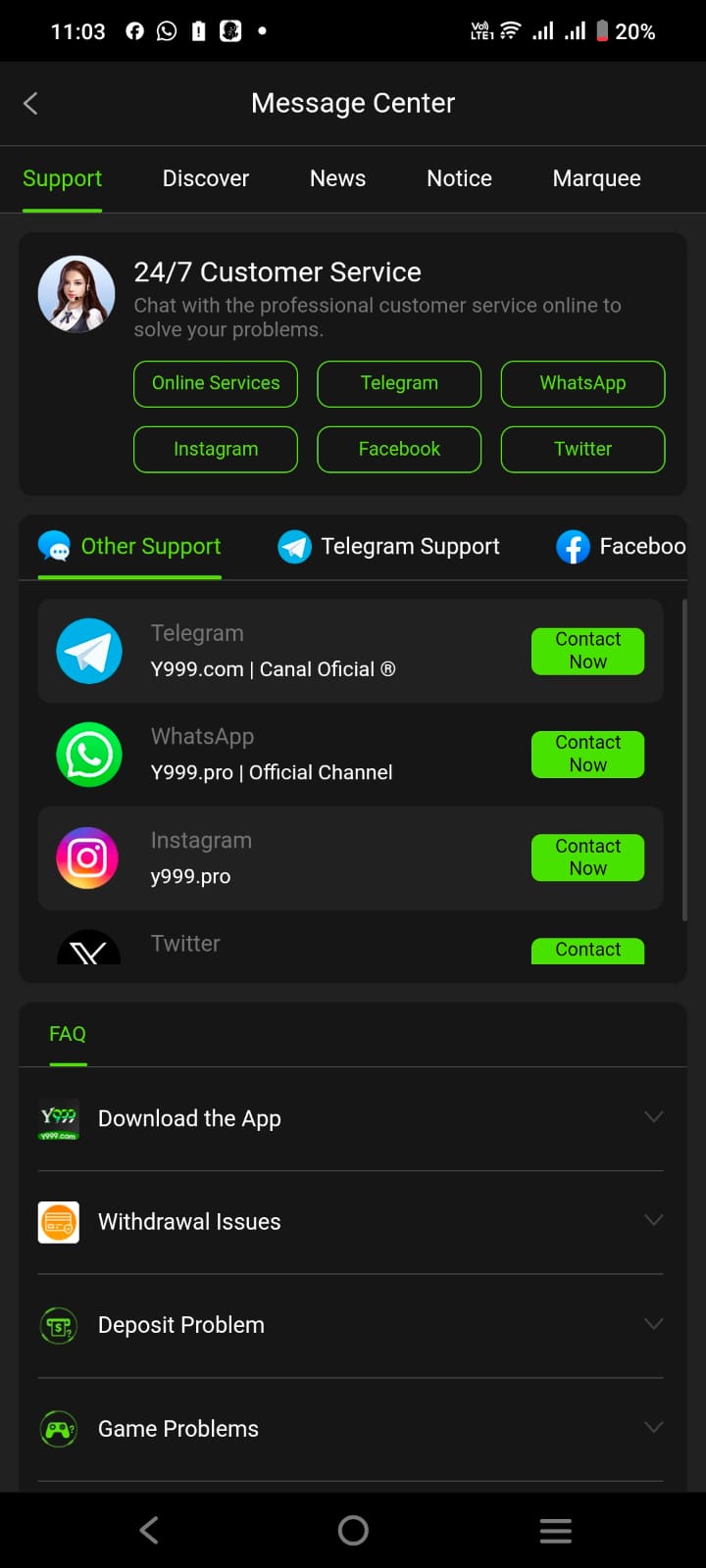This screenshot has height=1568, width=706.
Task: Open the Facebook support section
Action: click(621, 546)
